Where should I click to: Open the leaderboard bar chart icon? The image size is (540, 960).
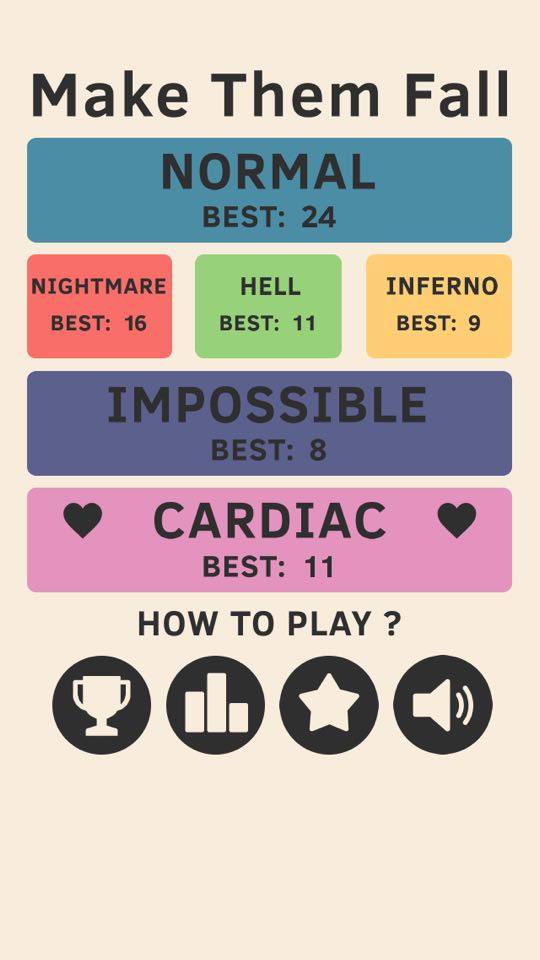[x=216, y=705]
